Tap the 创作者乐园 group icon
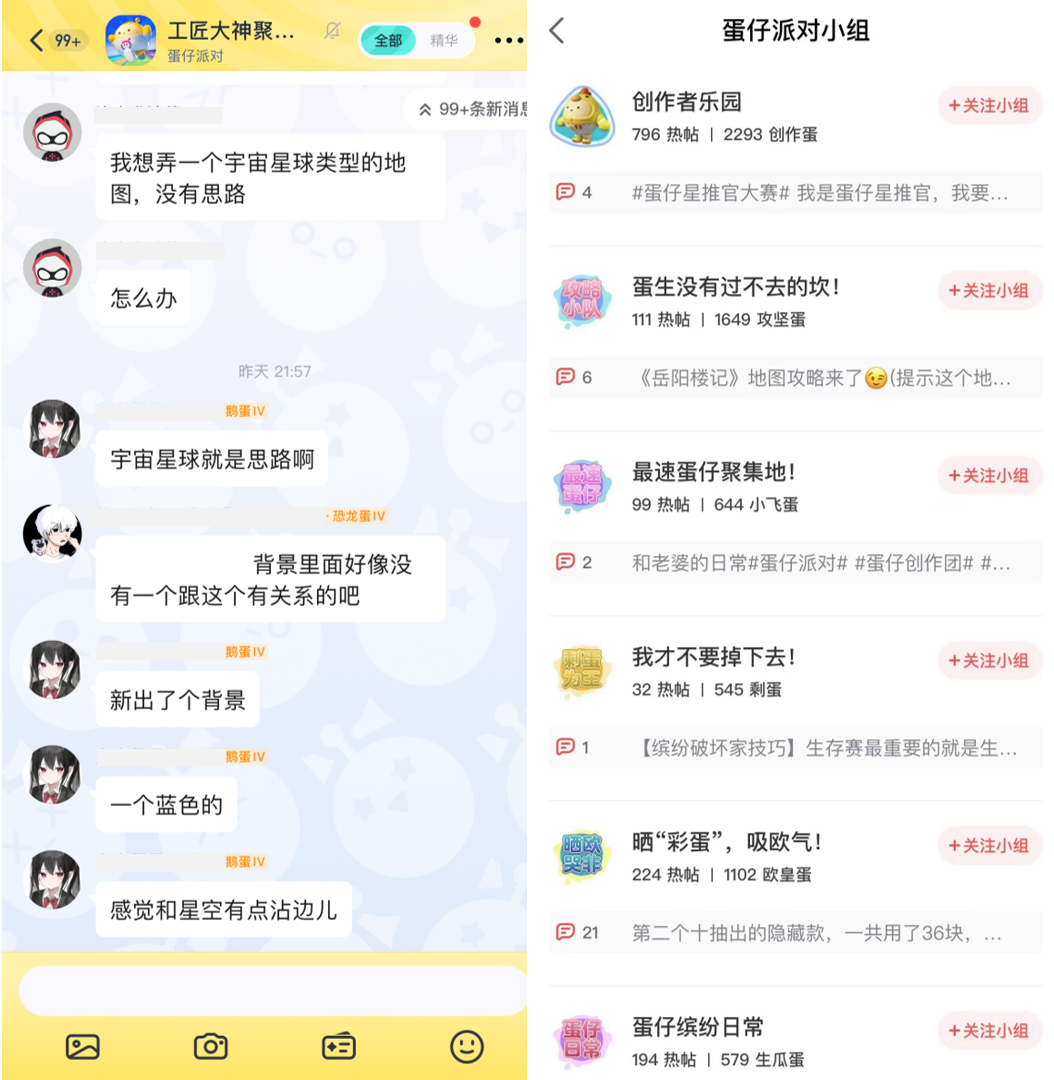This screenshot has height=1080, width=1054. (583, 116)
